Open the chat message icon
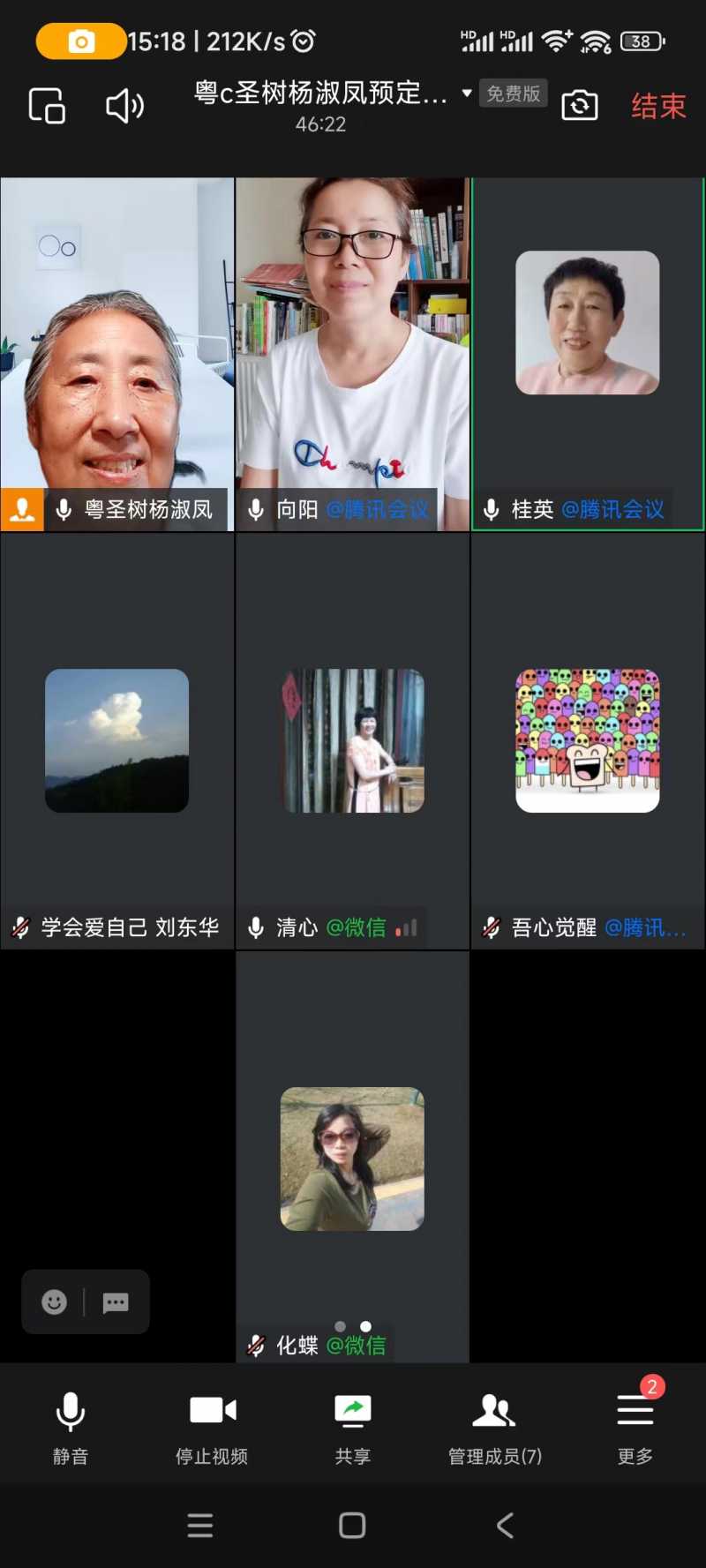 click(x=116, y=1302)
